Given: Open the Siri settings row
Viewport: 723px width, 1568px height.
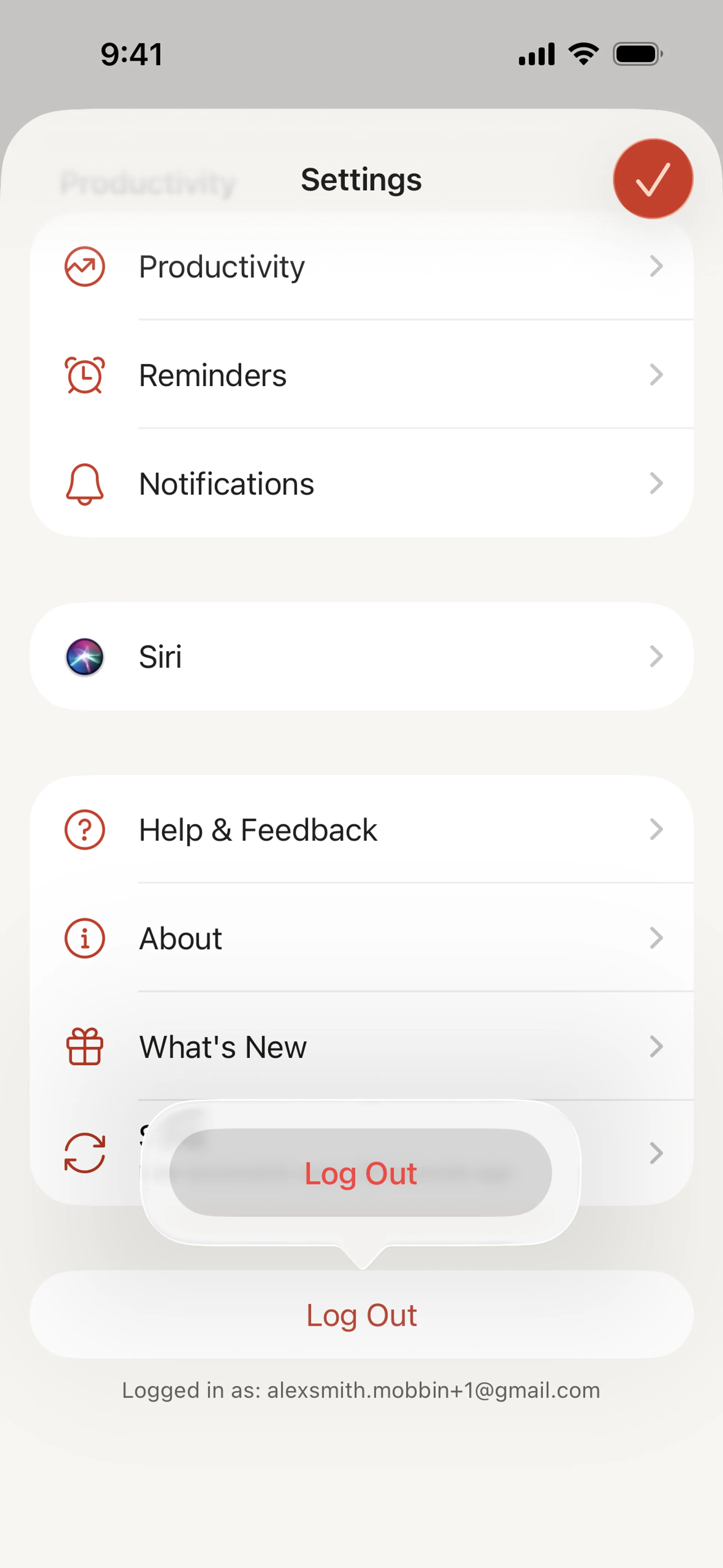Looking at the screenshot, I should (361, 656).
